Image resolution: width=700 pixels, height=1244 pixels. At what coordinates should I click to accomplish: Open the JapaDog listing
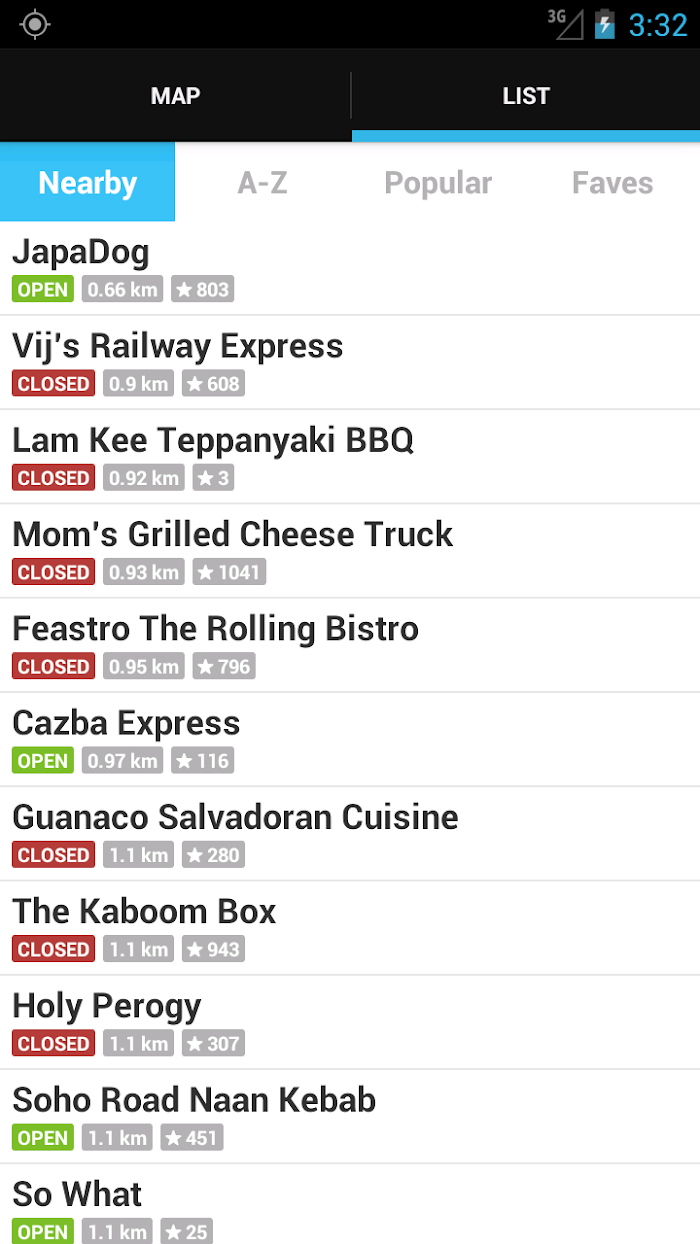(x=350, y=268)
